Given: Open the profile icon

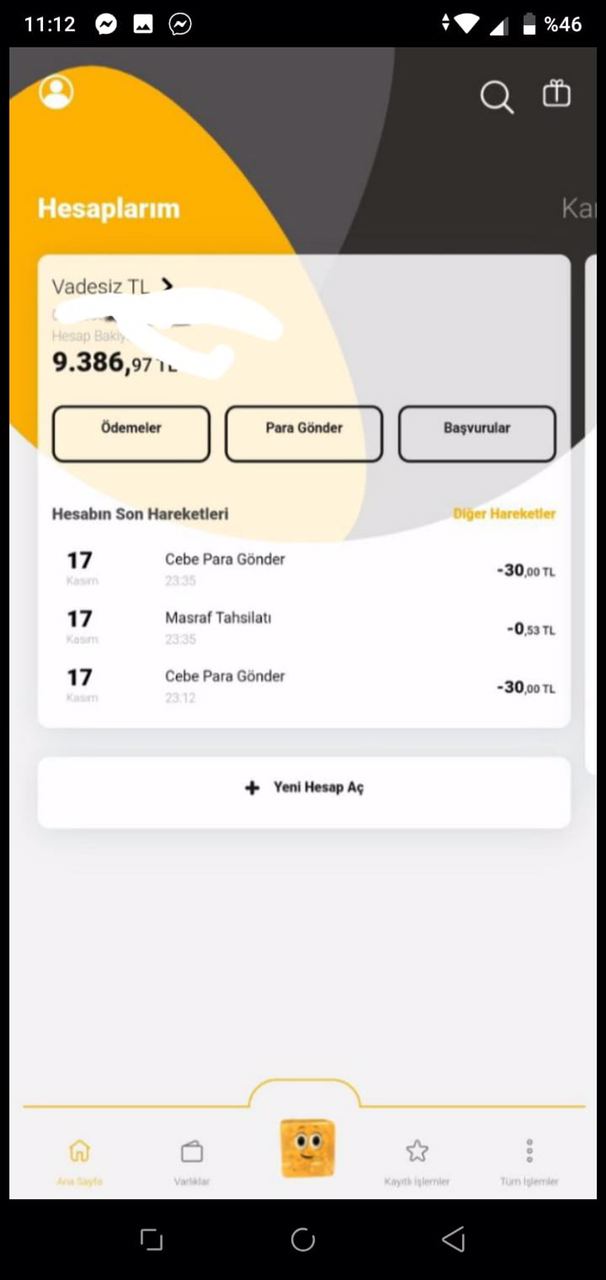Looking at the screenshot, I should 56,91.
